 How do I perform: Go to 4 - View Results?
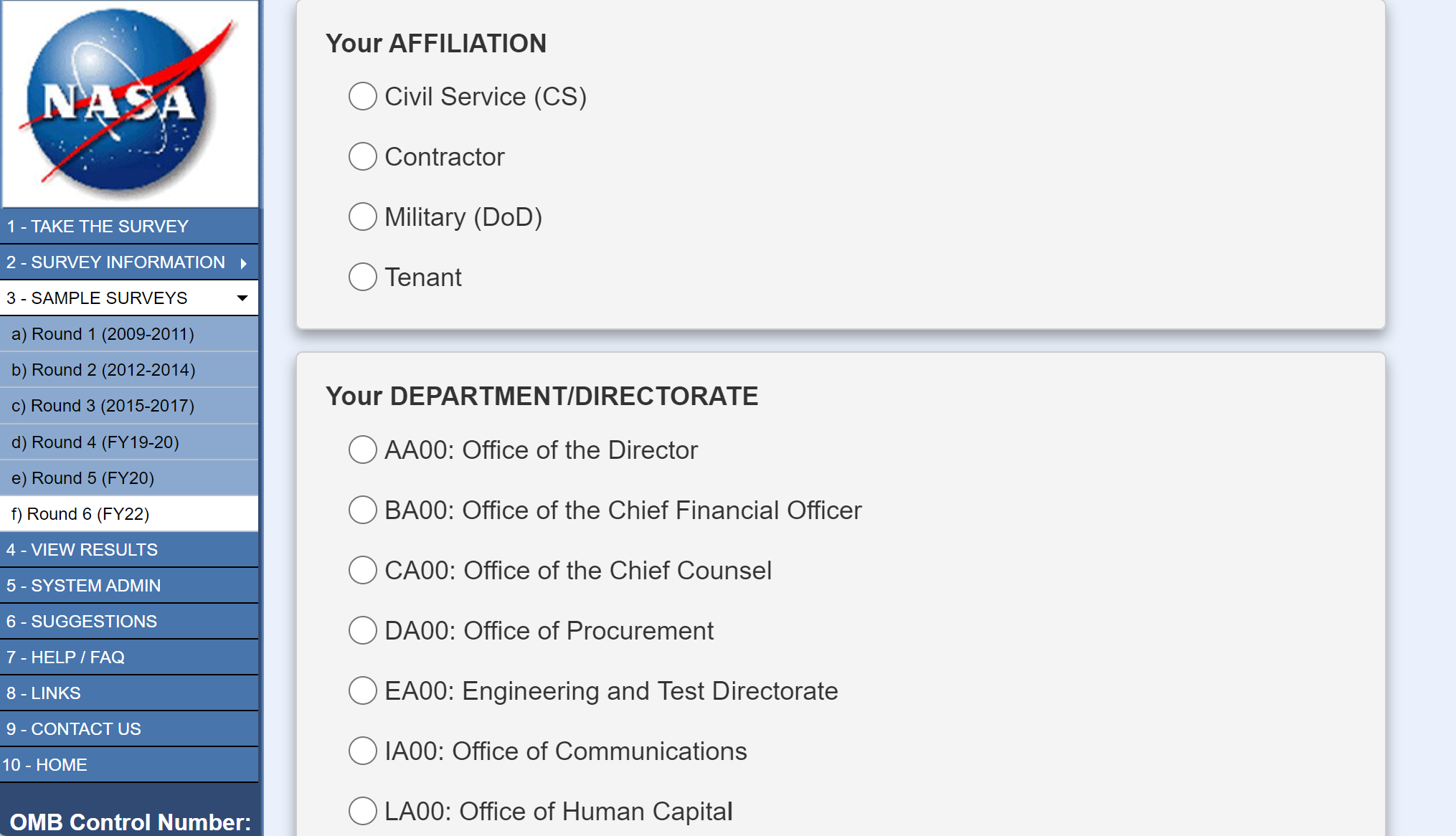pos(82,550)
